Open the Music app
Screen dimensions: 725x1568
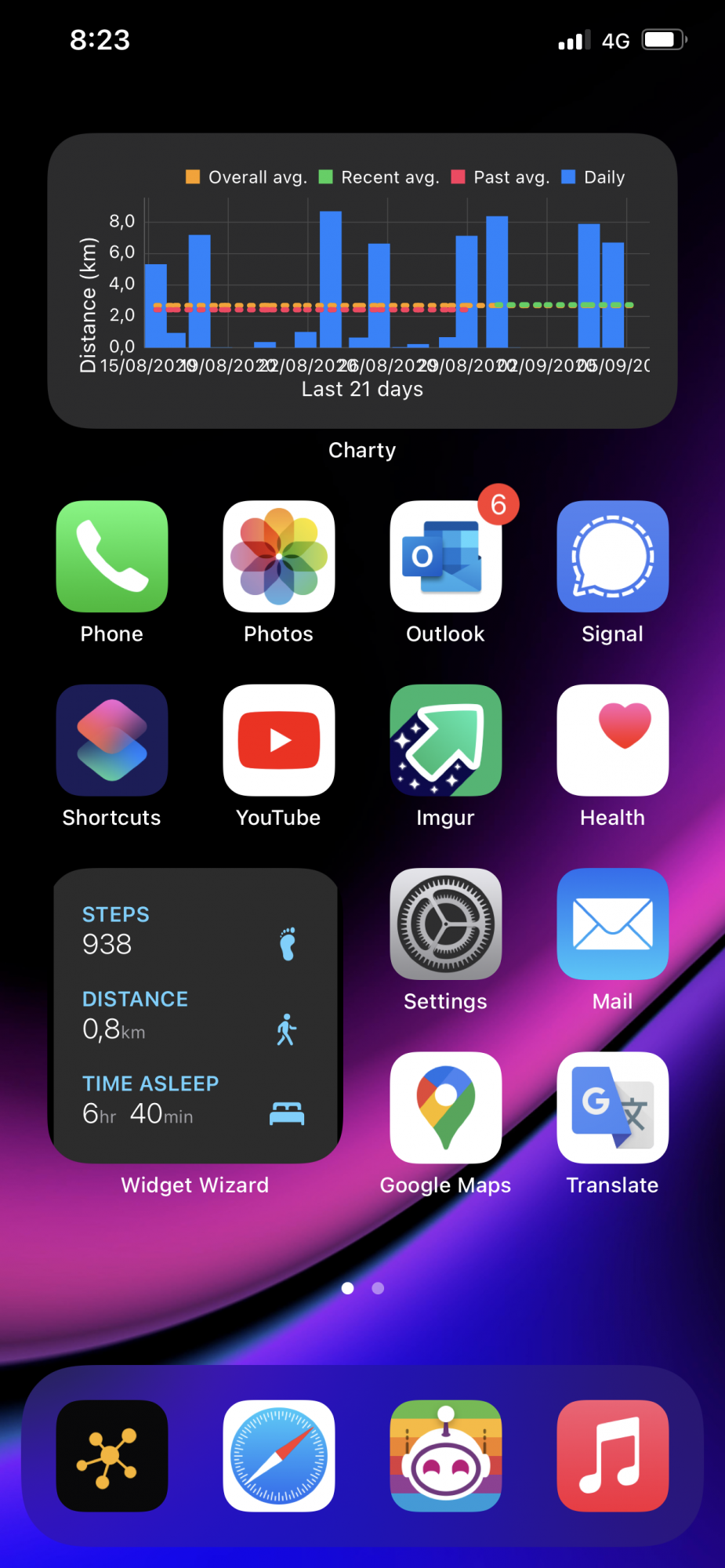click(x=612, y=1456)
